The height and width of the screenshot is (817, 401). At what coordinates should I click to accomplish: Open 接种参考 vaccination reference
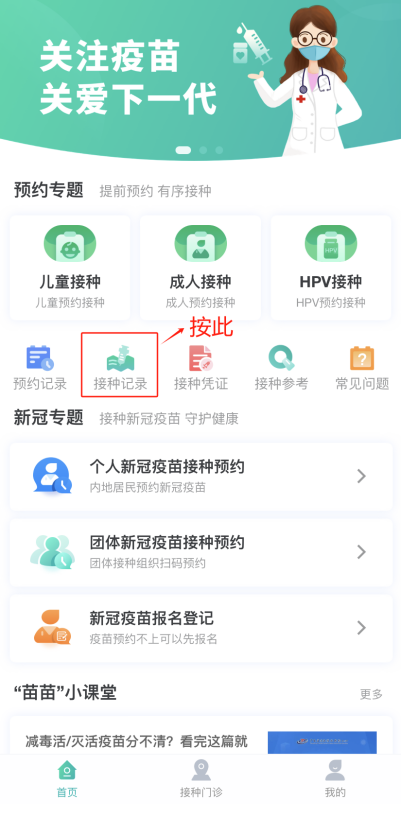pyautogui.click(x=281, y=367)
